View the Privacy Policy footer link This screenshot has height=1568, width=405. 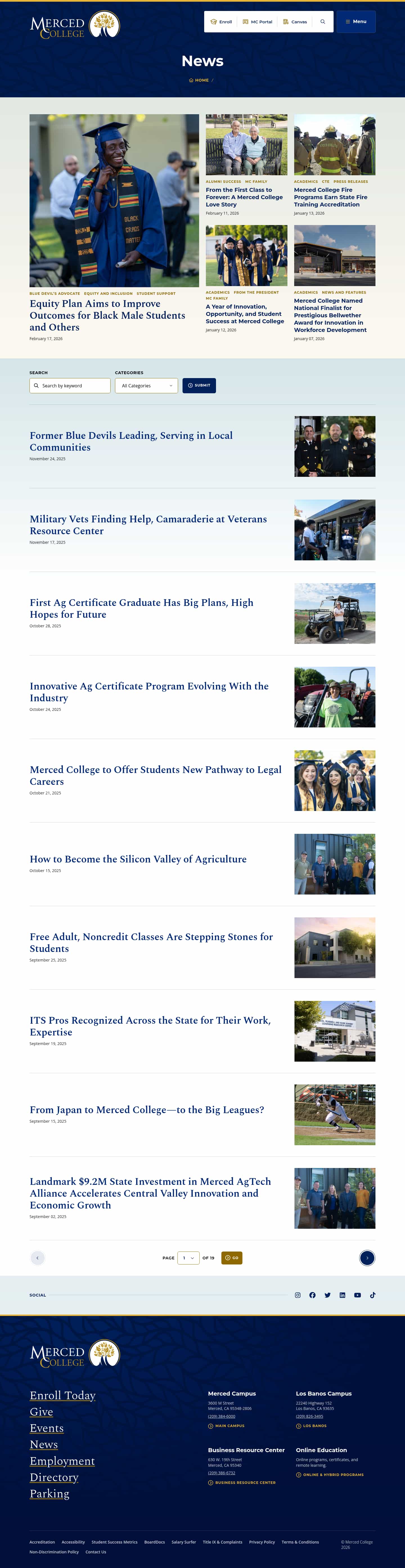coord(262,1542)
